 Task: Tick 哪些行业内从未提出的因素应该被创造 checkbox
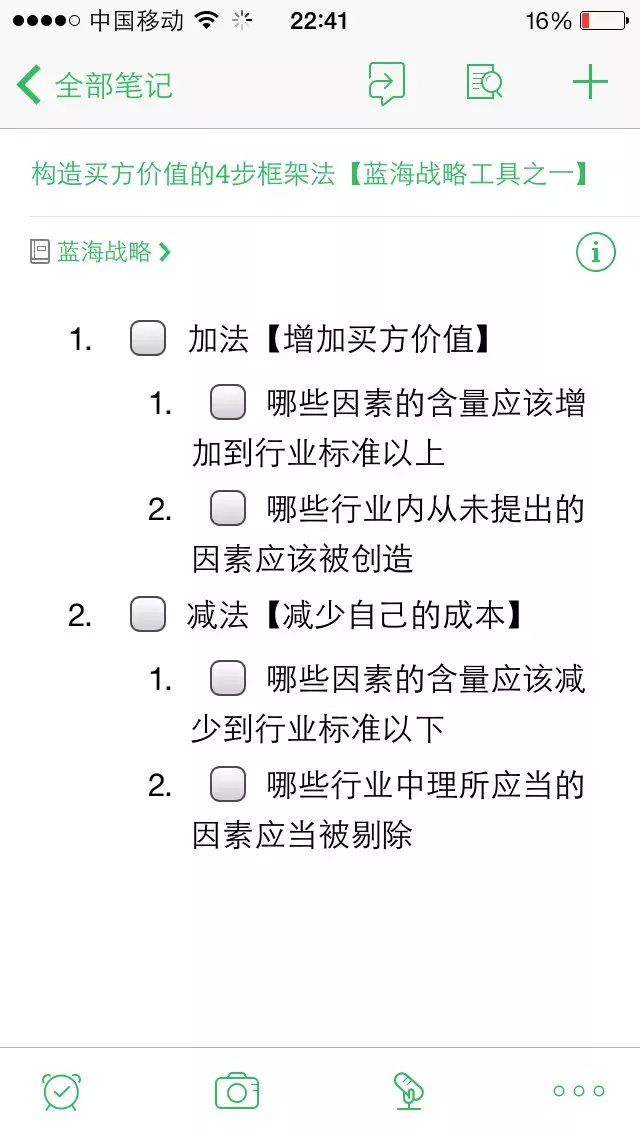(228, 508)
